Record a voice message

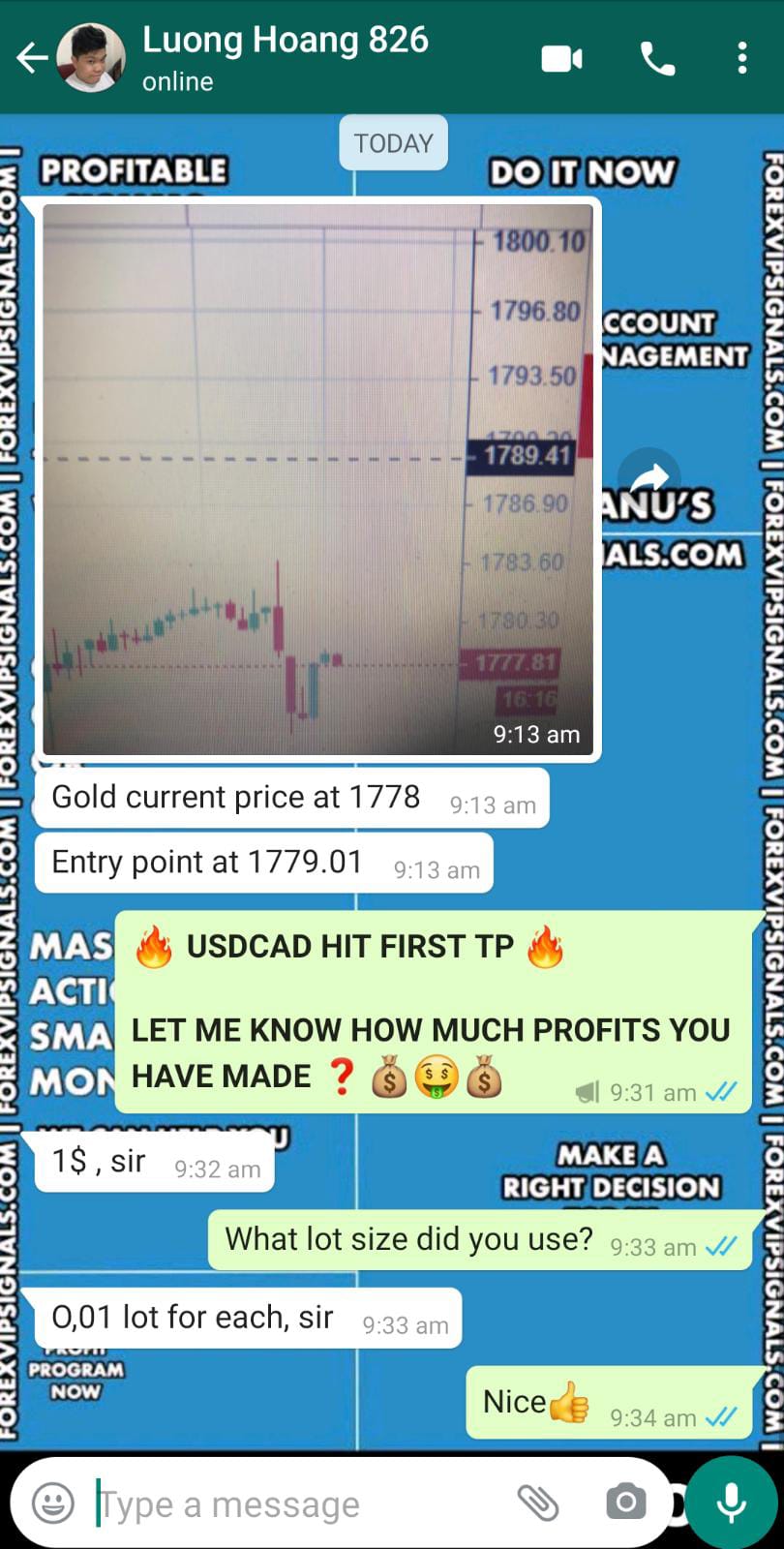(x=731, y=1503)
